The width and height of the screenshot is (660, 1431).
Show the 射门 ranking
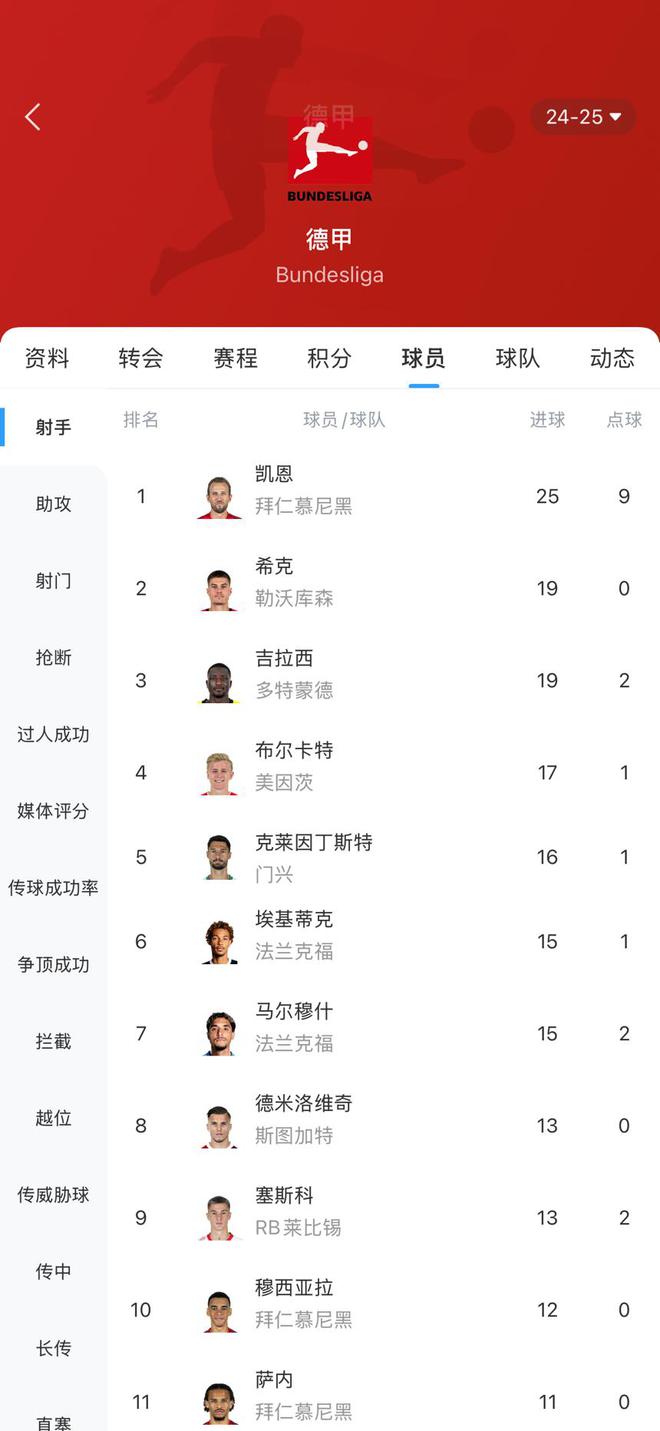click(53, 581)
